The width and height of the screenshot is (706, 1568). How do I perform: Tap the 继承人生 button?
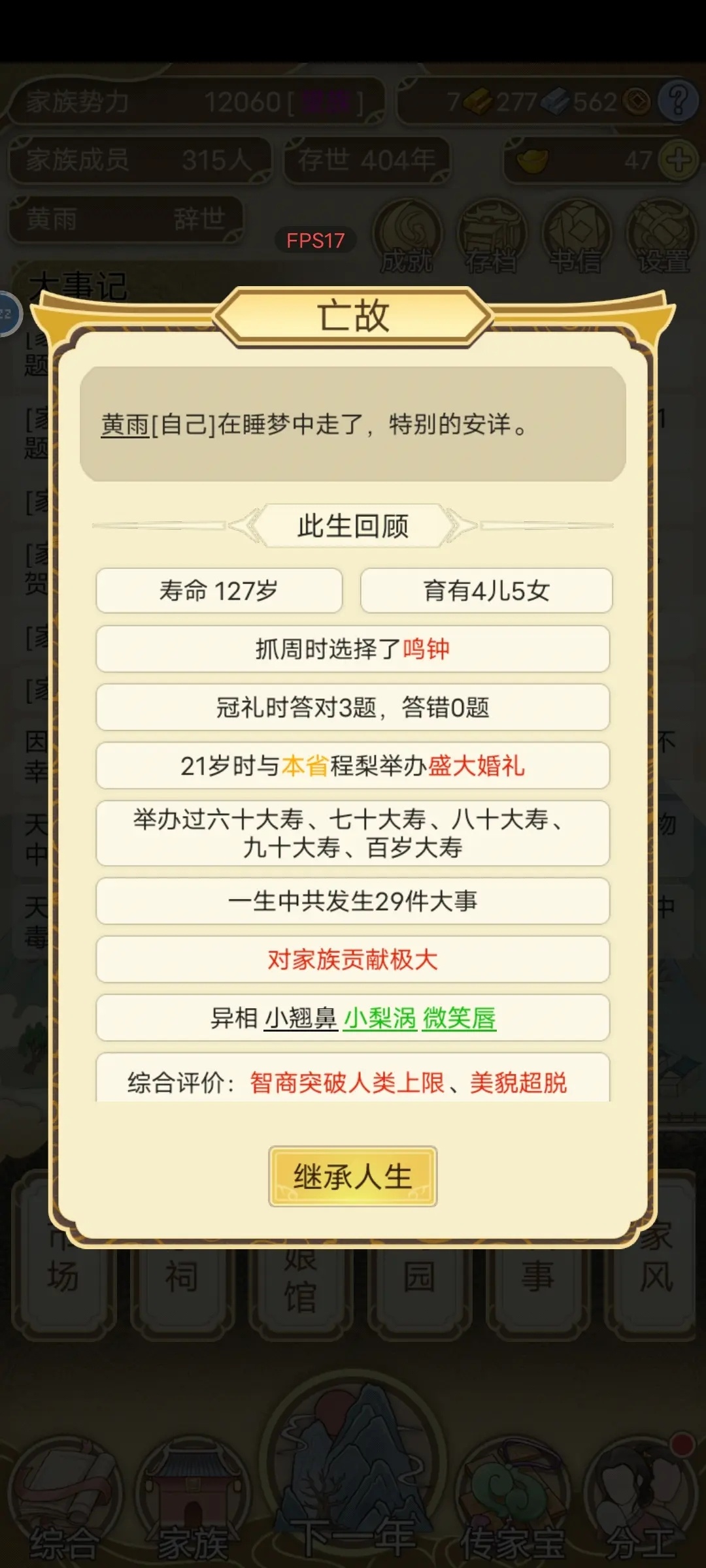(x=352, y=1177)
